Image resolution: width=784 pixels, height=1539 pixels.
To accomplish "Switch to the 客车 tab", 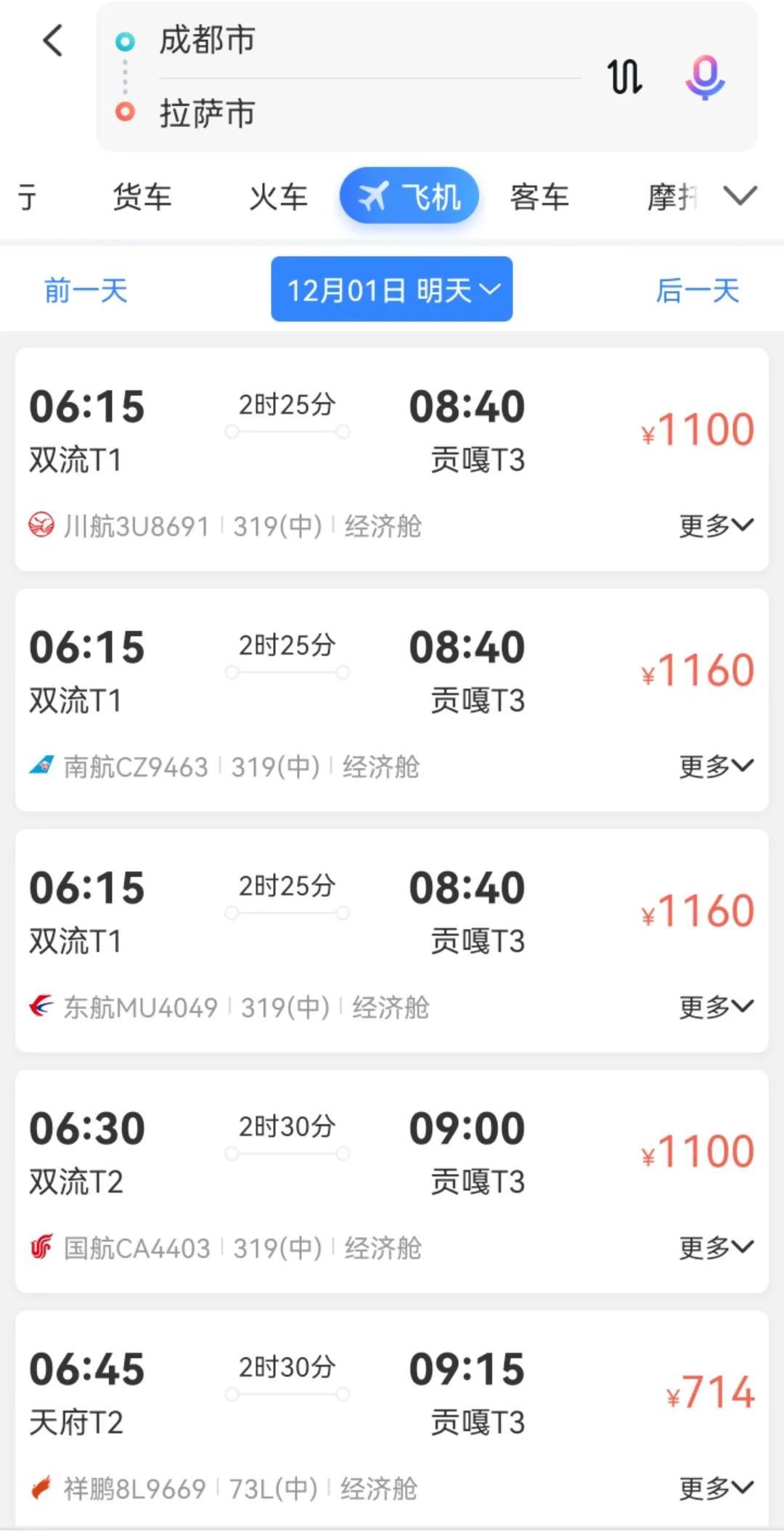I will [x=539, y=197].
